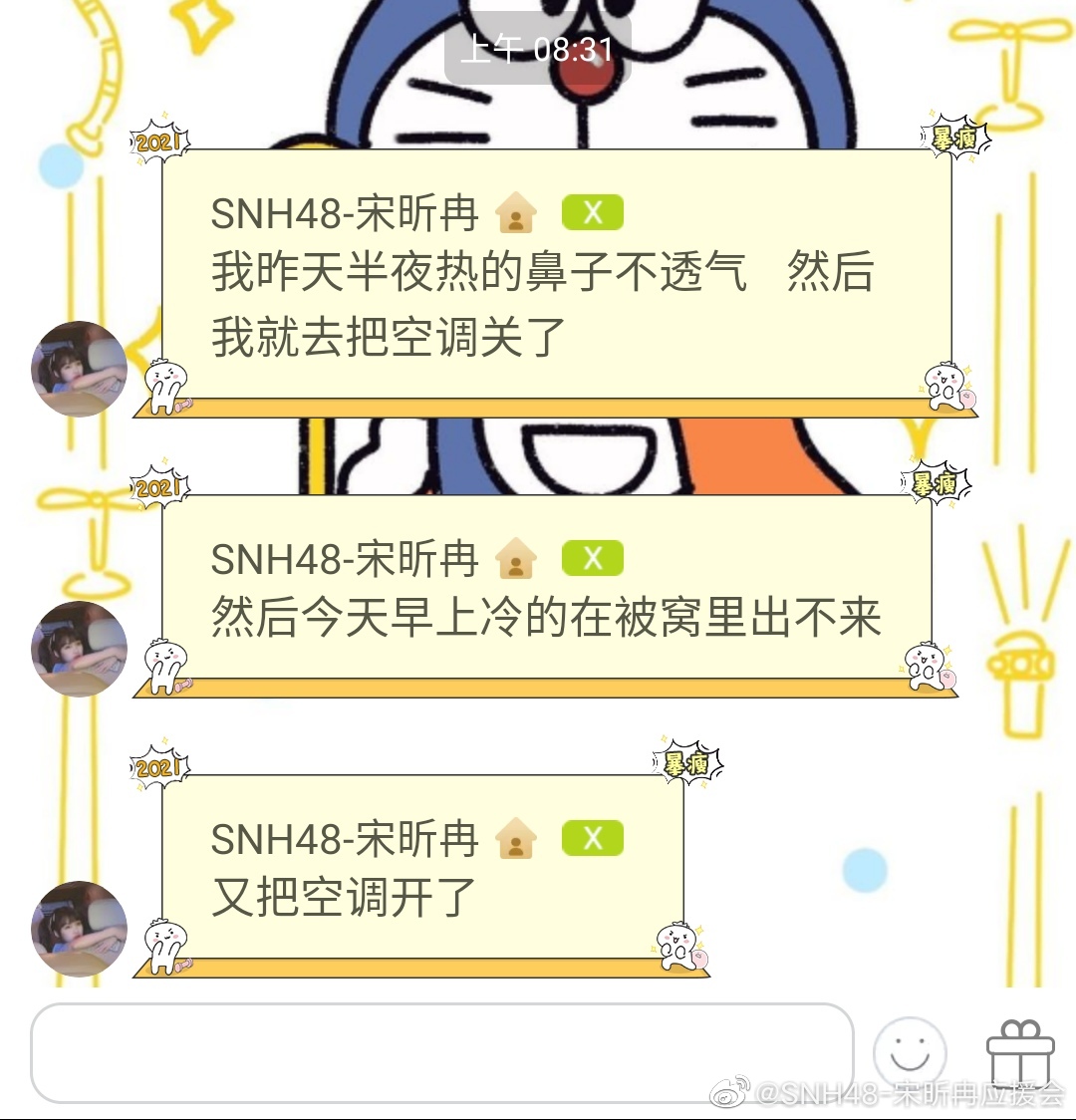
Task: Open avatar beside the 我就去把空调关了 message
Action: [x=80, y=368]
